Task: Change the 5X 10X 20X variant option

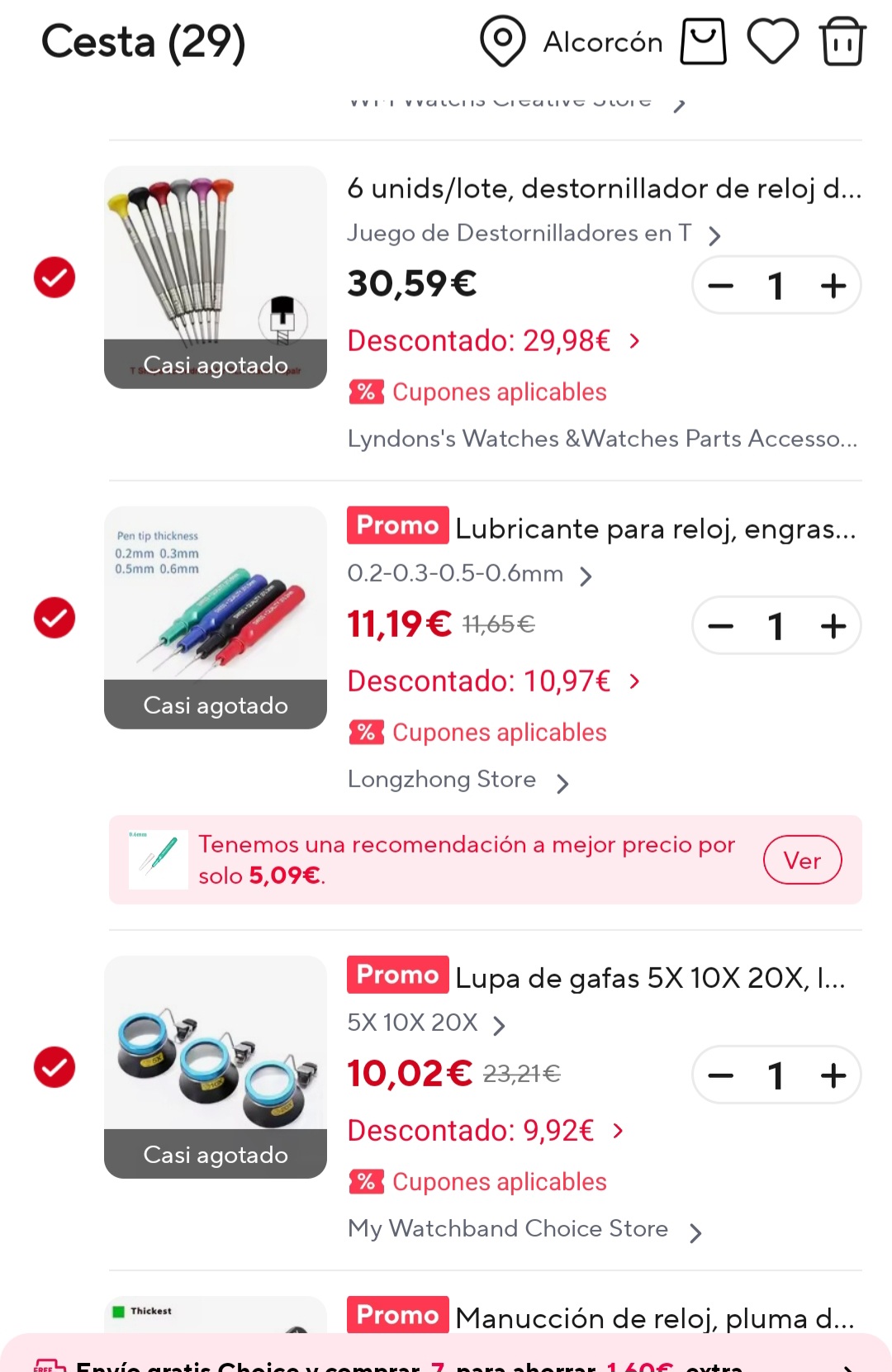Action: tap(425, 1023)
